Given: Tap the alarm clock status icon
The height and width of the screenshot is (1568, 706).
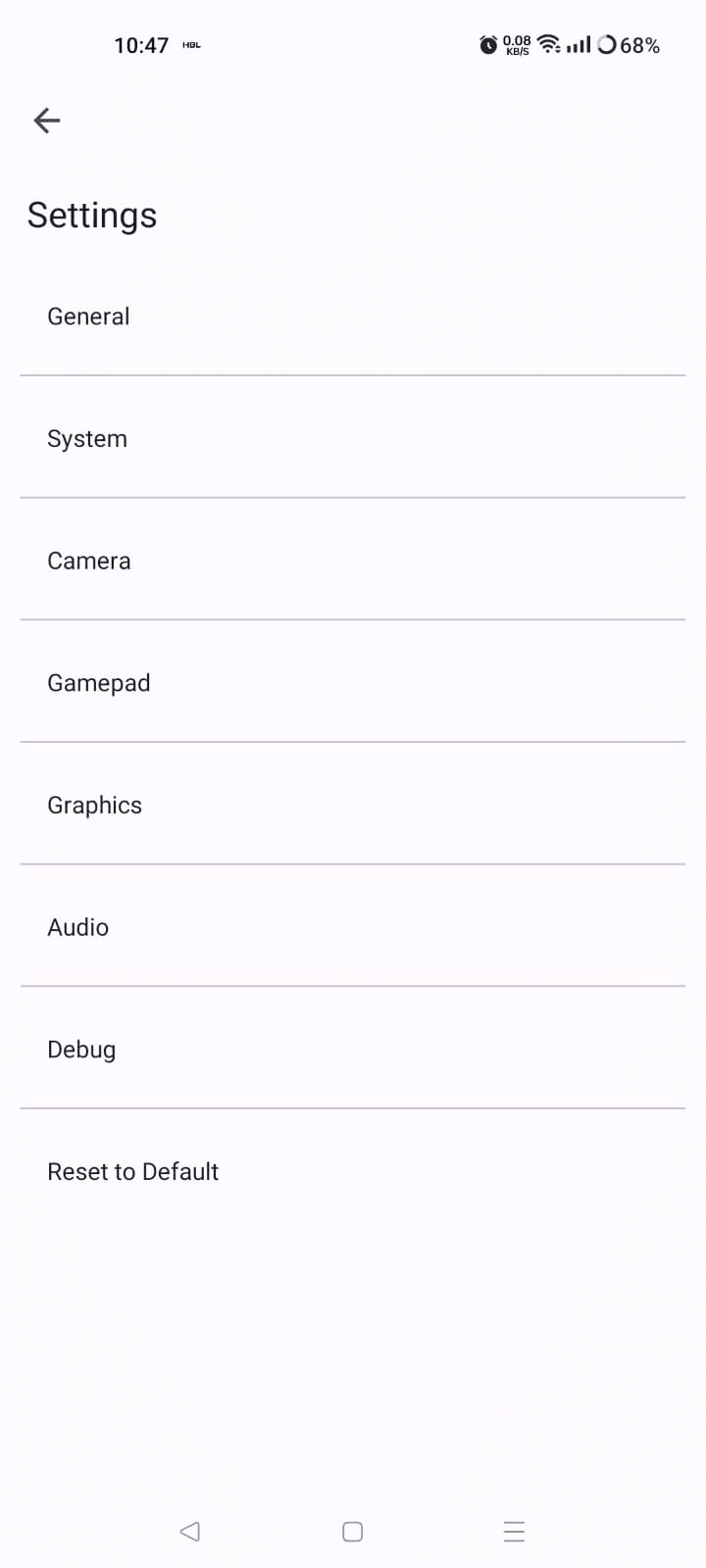Looking at the screenshot, I should [x=487, y=44].
